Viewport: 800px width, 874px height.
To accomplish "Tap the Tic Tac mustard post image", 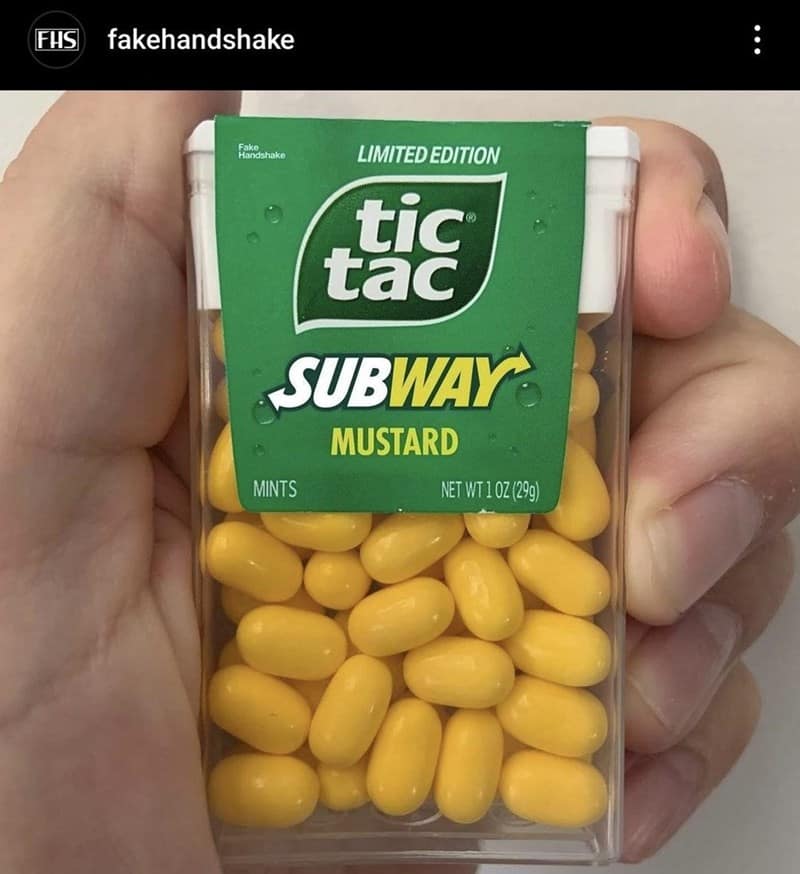I will [x=400, y=480].
